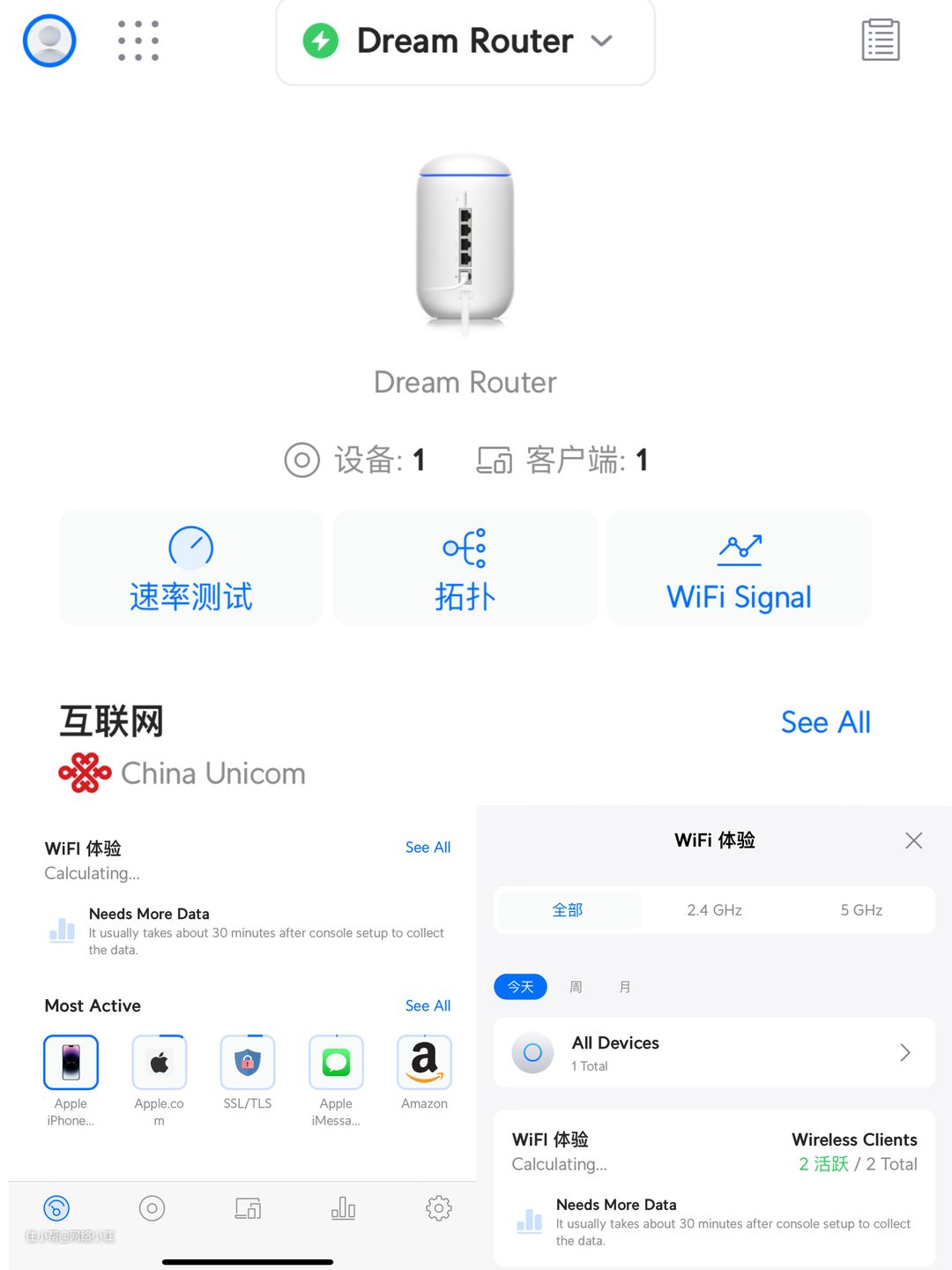Screen dimensions: 952x1270
Task: Open the WiFi Signal card
Action: point(739,568)
